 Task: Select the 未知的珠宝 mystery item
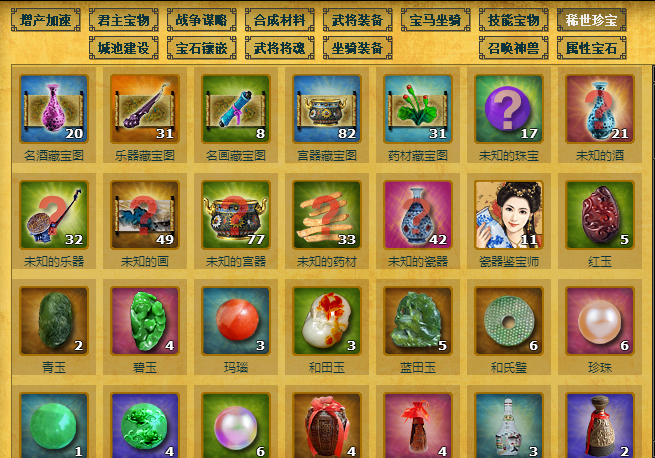click(x=509, y=110)
